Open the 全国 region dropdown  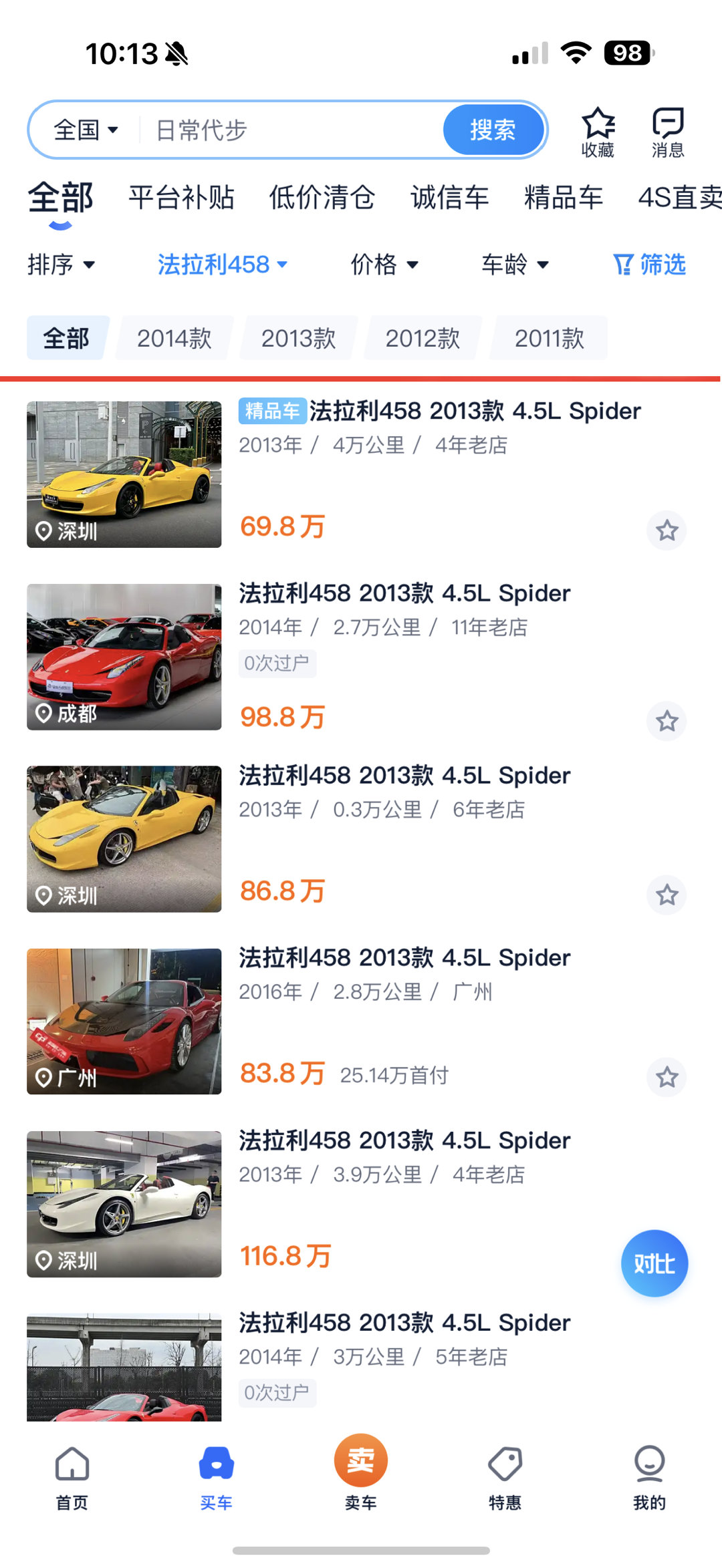[x=86, y=130]
